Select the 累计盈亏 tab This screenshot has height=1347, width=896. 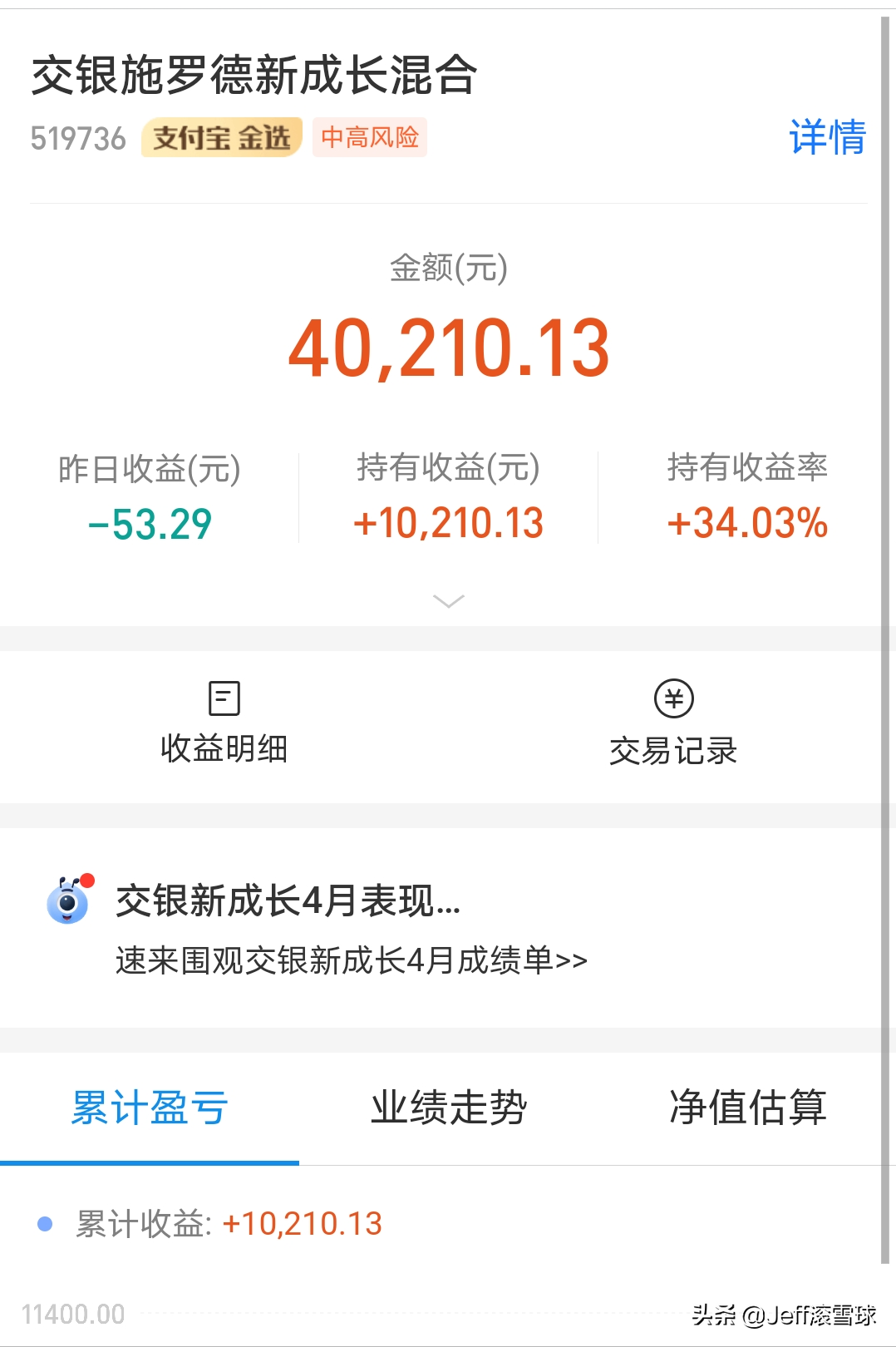pos(150,1108)
